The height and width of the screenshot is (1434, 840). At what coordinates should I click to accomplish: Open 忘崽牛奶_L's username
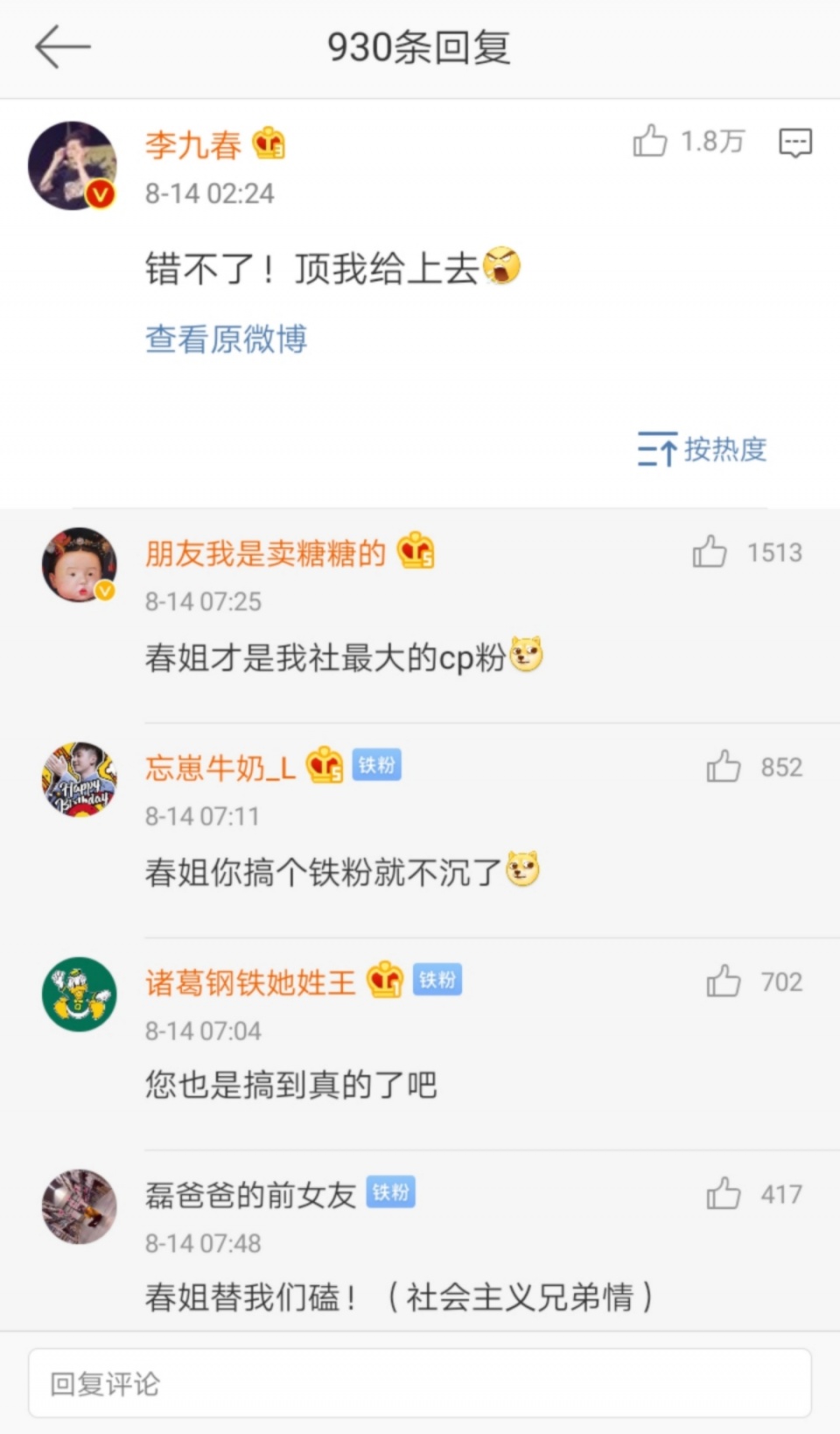pos(220,767)
